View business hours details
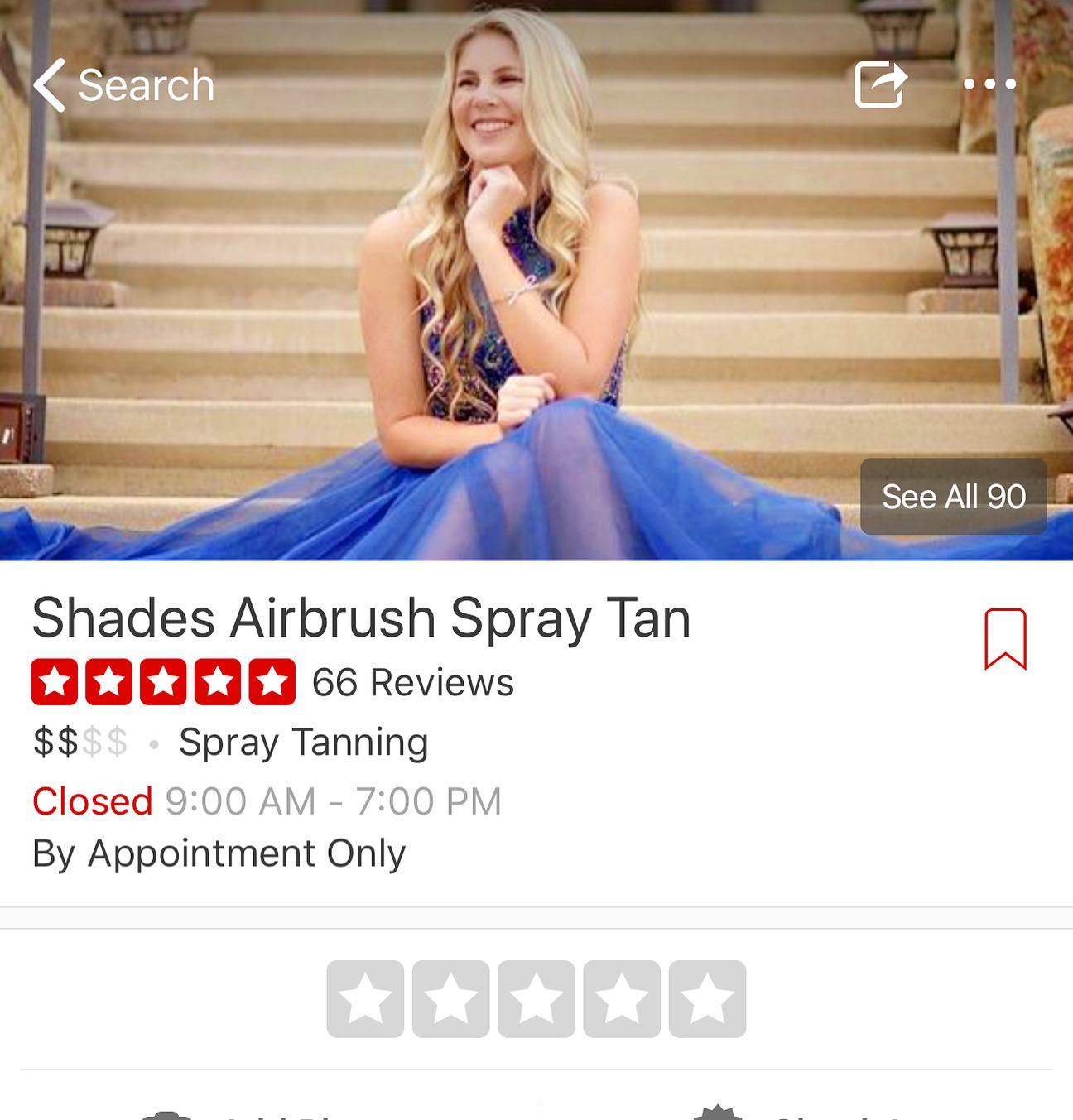The width and height of the screenshot is (1073, 1120). point(267,801)
